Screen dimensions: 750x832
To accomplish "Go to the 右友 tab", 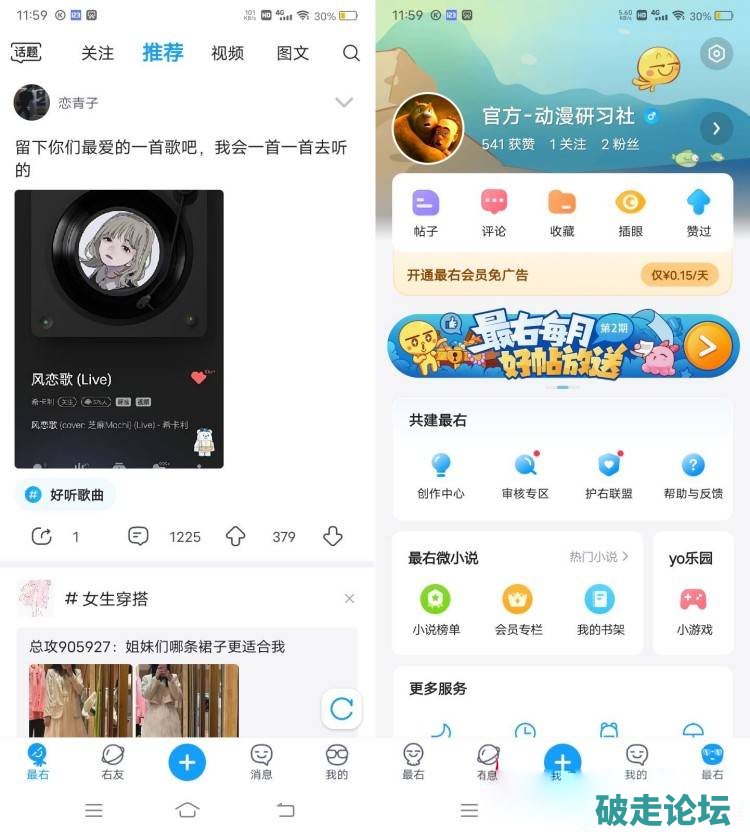I will click(x=113, y=762).
